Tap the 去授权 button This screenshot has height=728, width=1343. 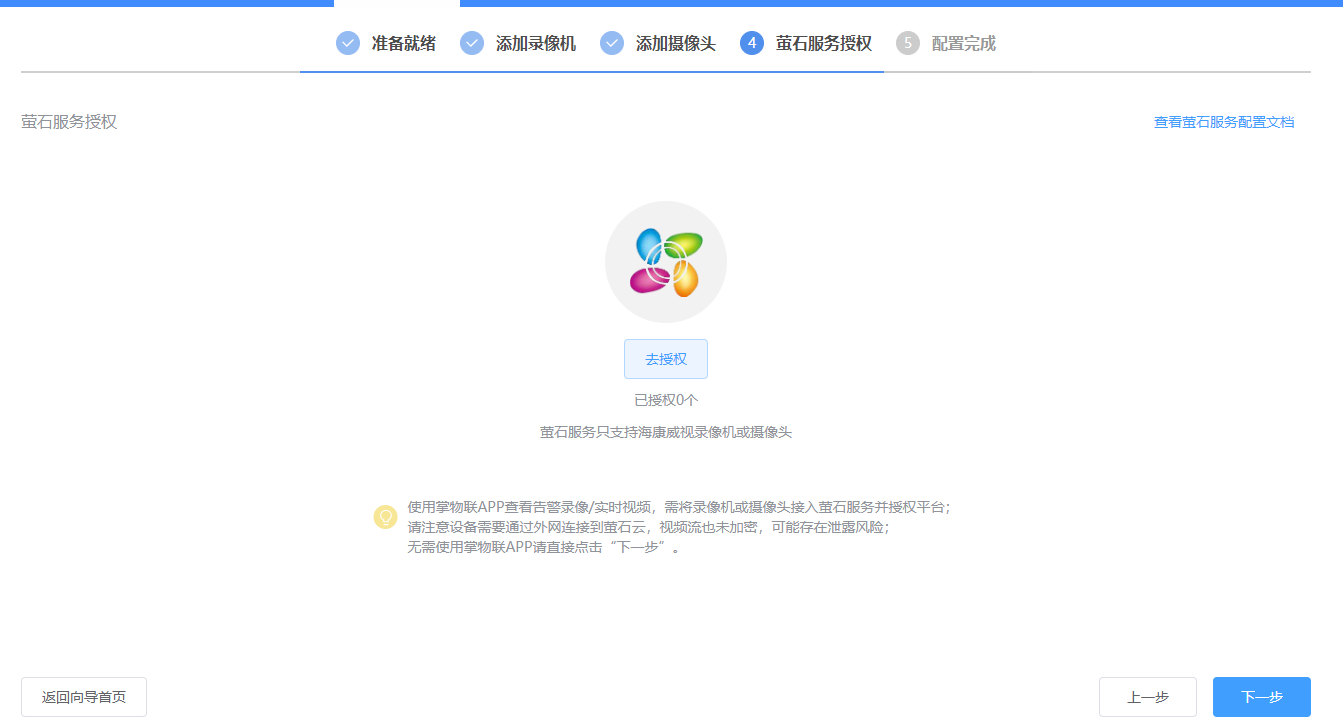(665, 359)
